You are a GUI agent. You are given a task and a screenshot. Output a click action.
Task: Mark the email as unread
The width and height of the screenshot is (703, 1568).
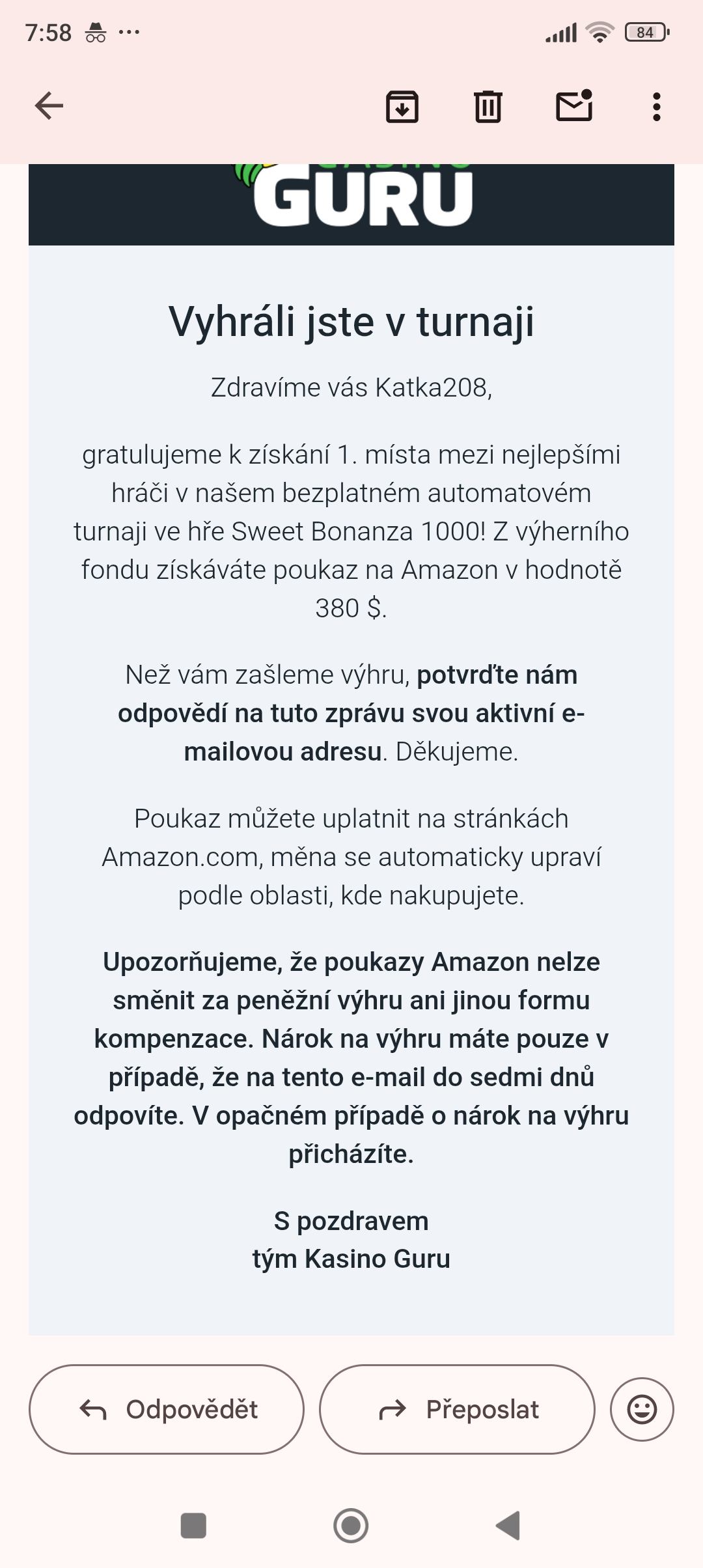coord(574,106)
